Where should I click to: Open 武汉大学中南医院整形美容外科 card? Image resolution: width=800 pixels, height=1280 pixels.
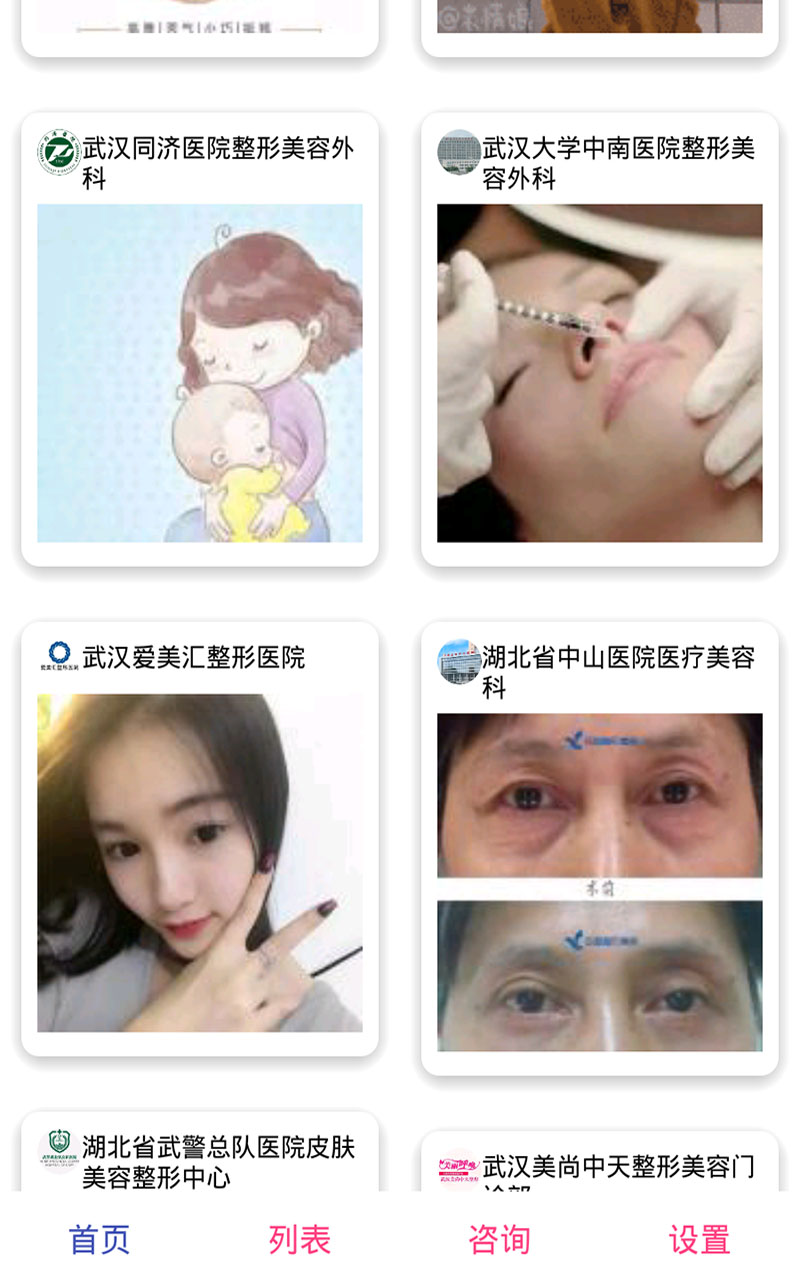pyautogui.click(x=600, y=340)
